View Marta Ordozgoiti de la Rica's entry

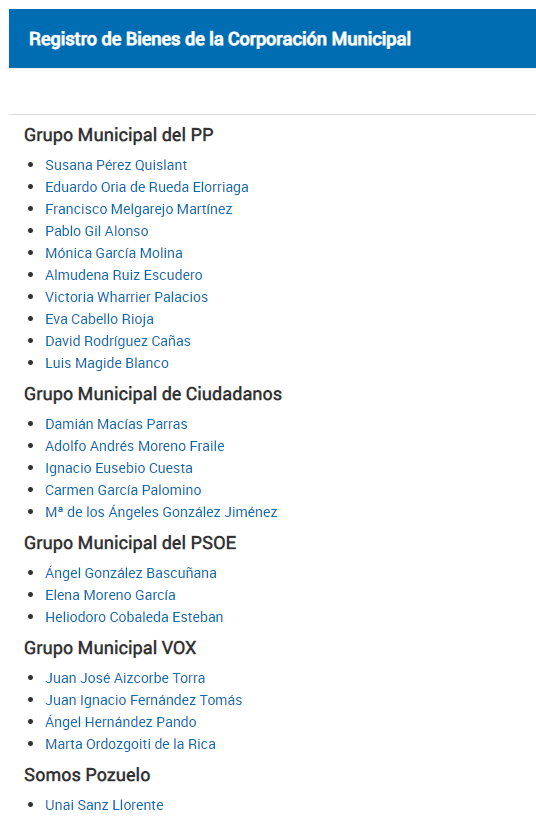pyautogui.click(x=131, y=744)
